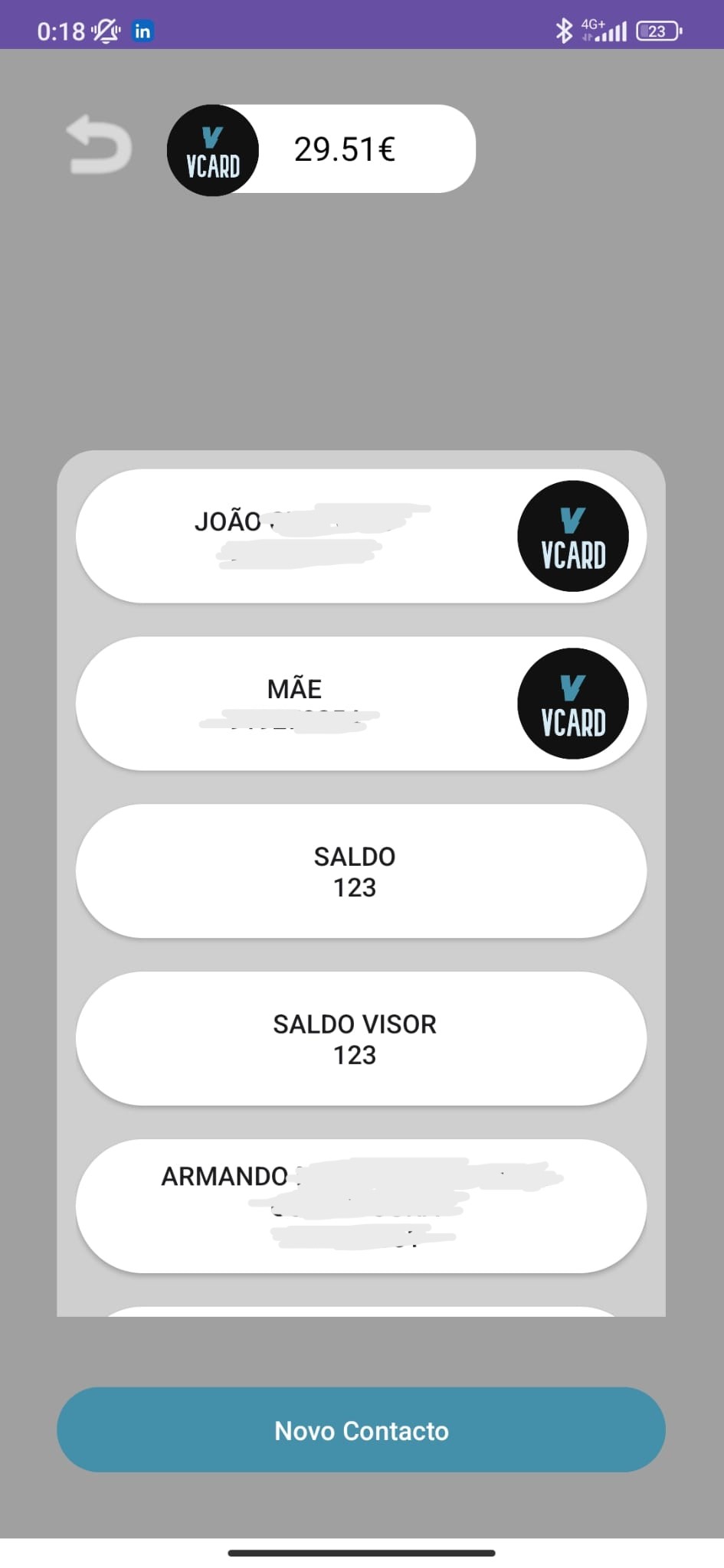Open the Armando contact
Screen dimensions: 724x1568
click(x=360, y=1207)
